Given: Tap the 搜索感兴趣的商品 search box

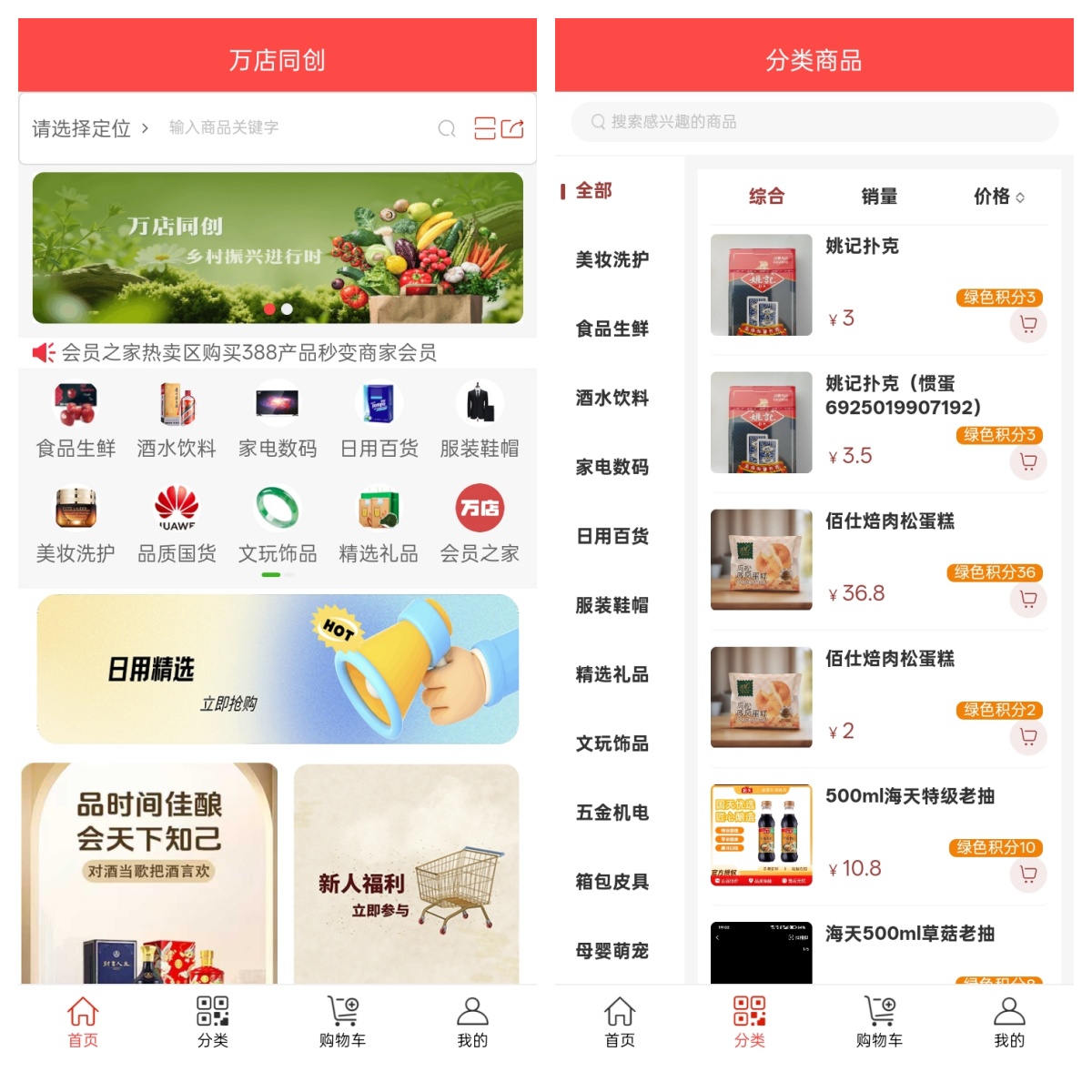Looking at the screenshot, I should click(814, 122).
